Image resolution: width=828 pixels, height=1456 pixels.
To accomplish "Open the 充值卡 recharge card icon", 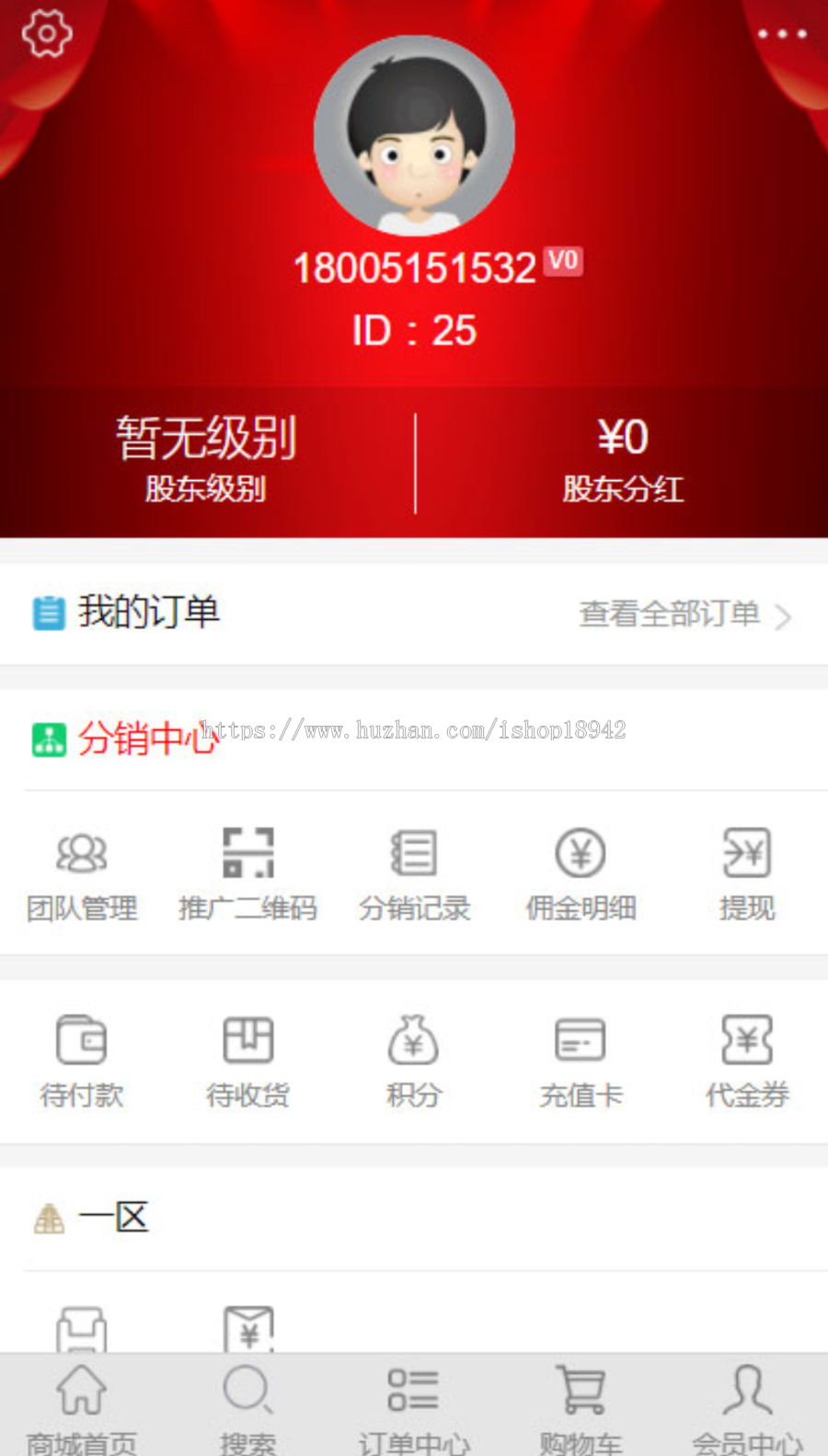I will tap(581, 1058).
